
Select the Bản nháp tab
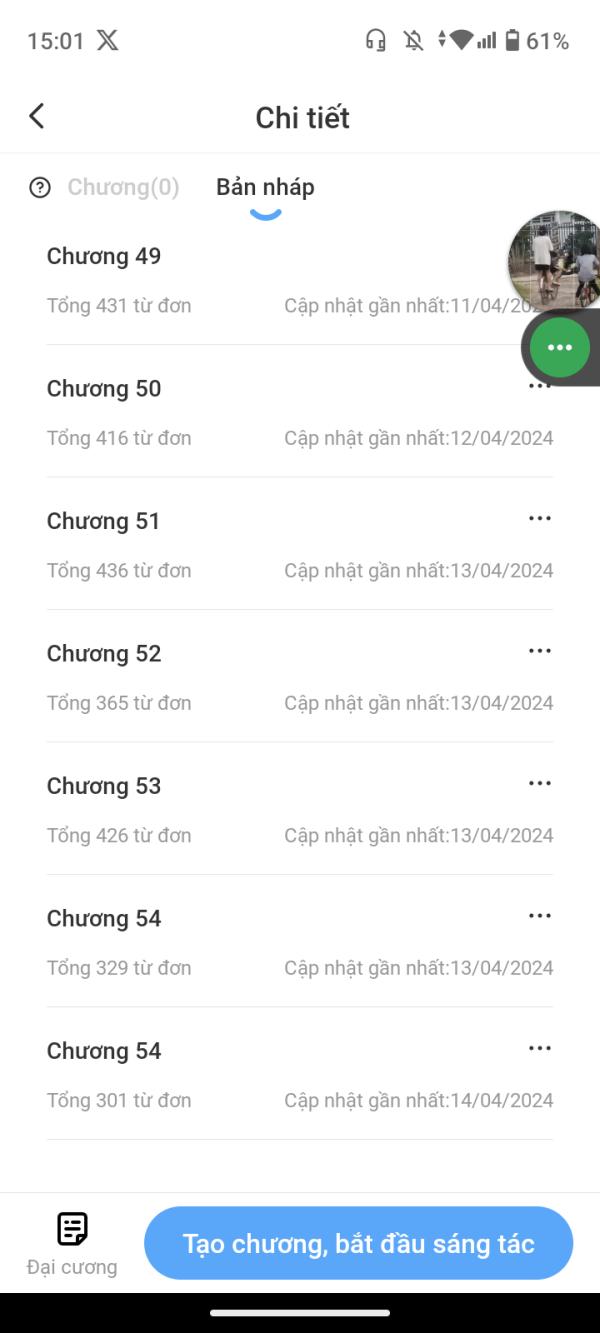point(265,187)
